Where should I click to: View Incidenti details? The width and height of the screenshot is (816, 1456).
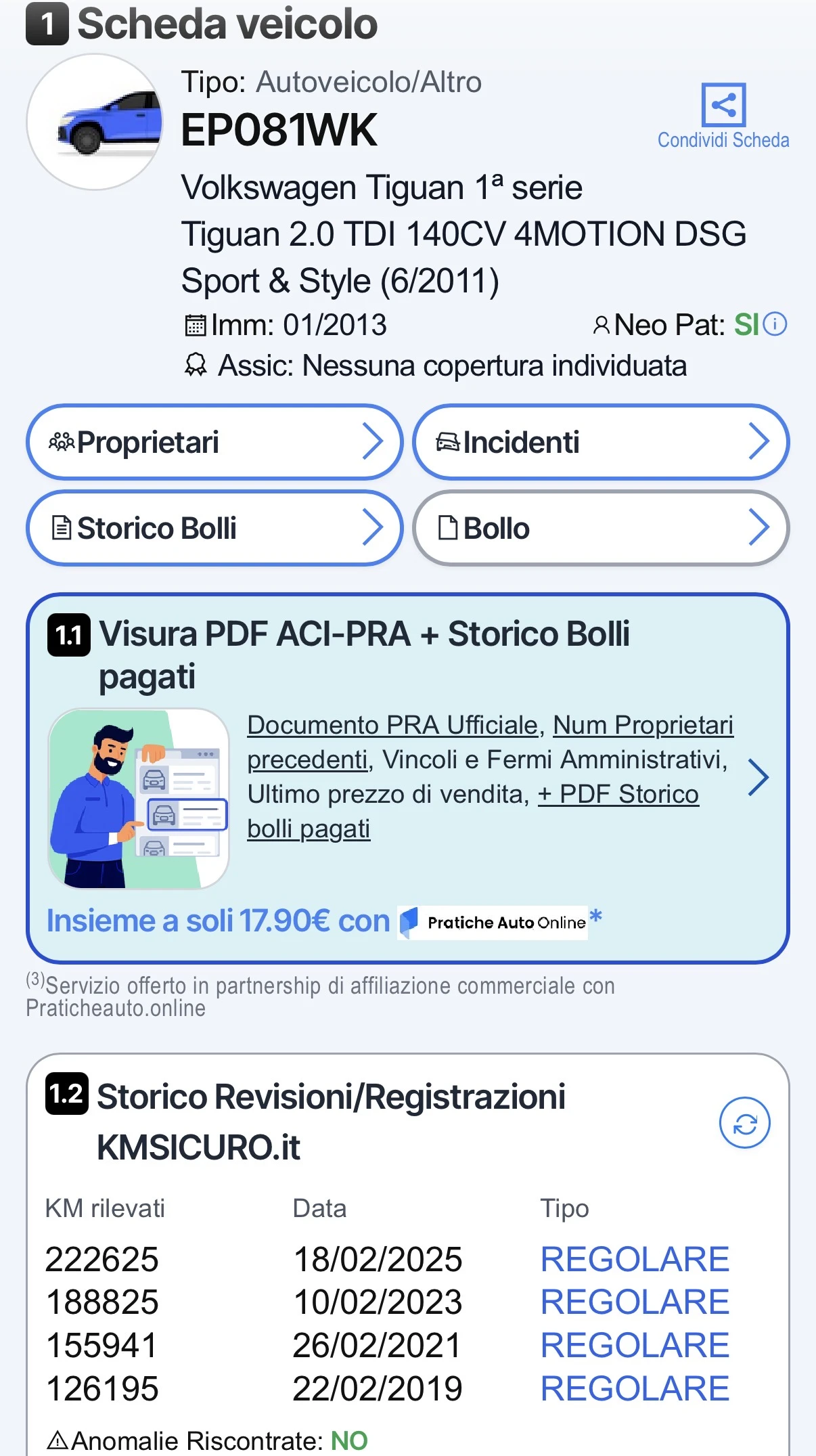601,442
